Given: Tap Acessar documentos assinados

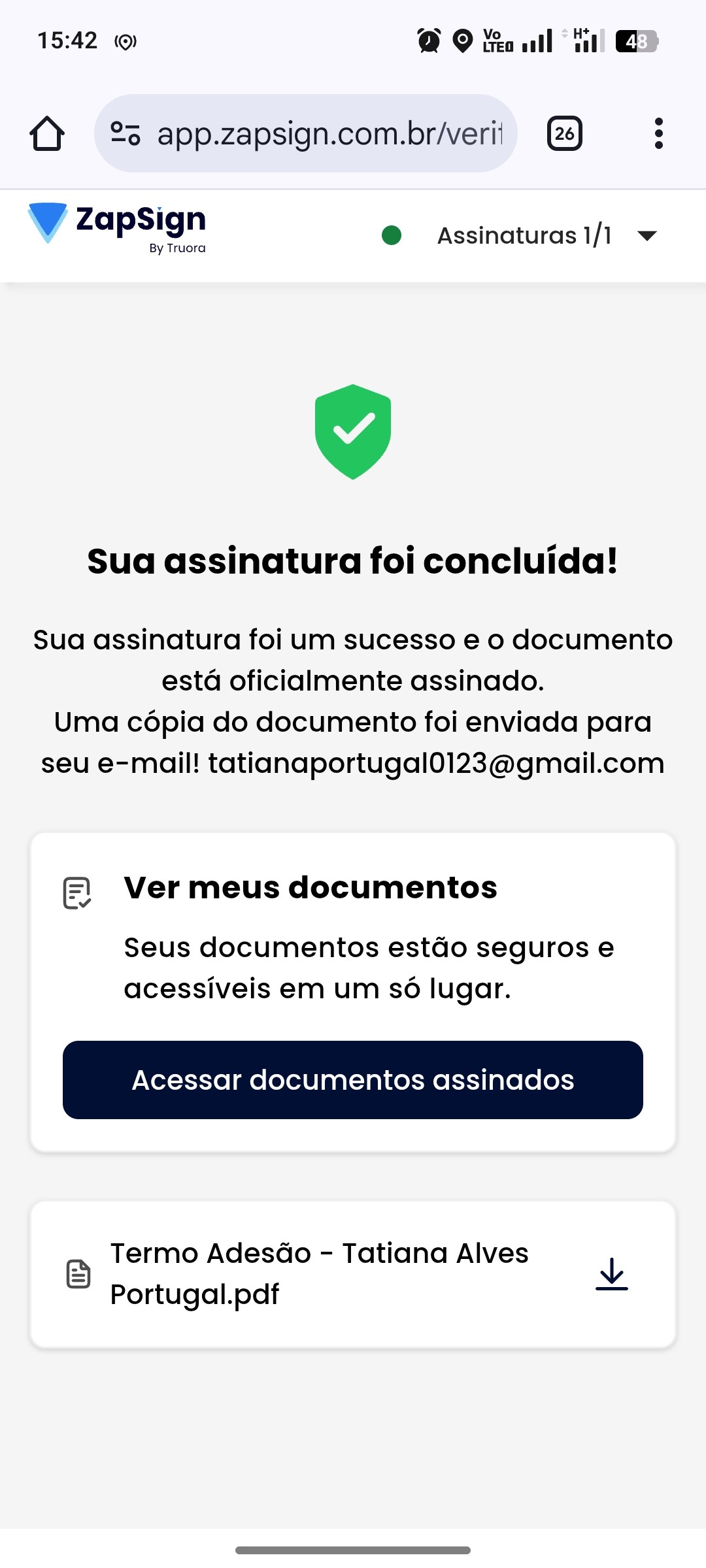Looking at the screenshot, I should click(x=353, y=1080).
